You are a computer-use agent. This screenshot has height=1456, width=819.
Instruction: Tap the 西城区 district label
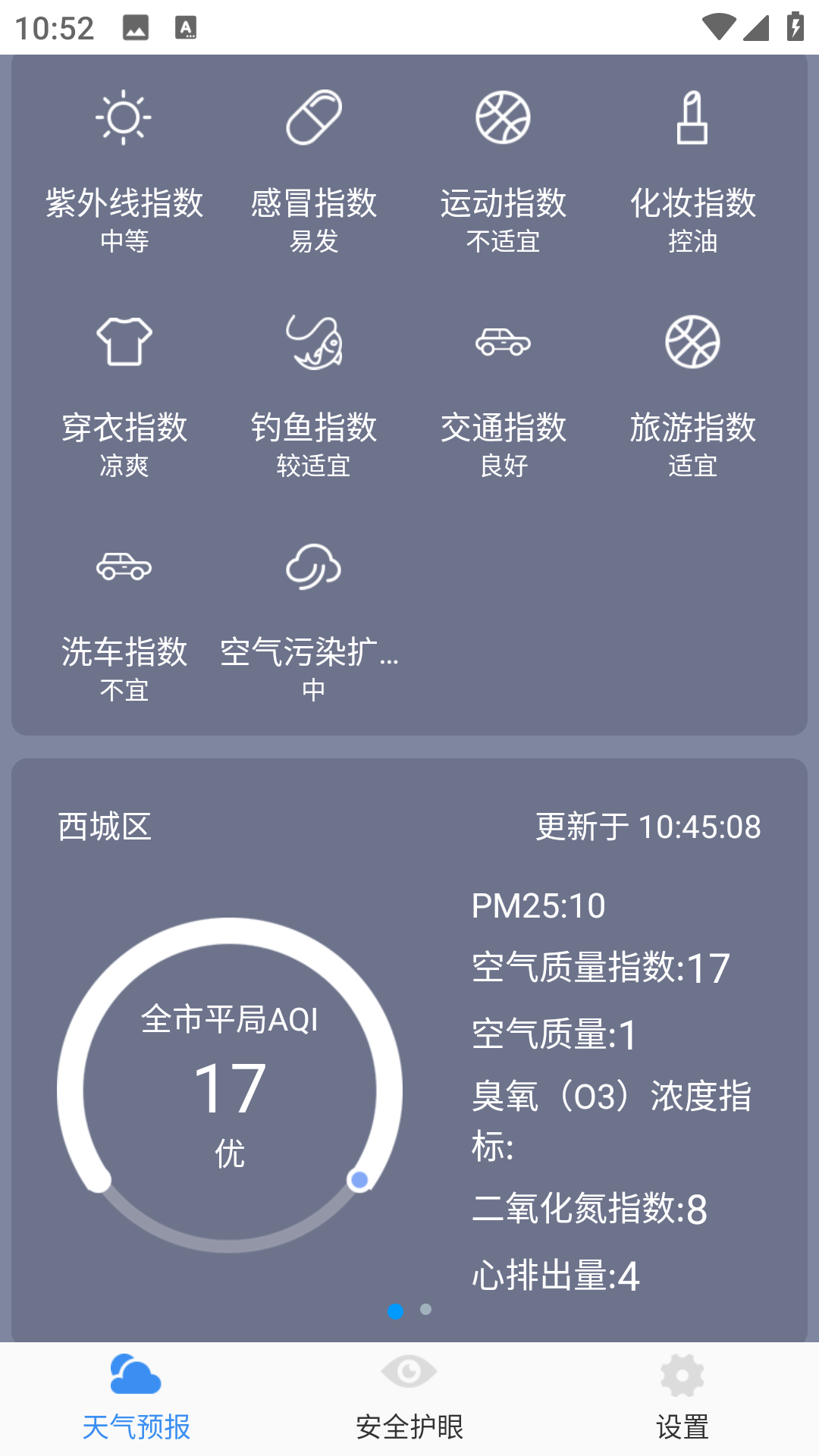tap(105, 828)
